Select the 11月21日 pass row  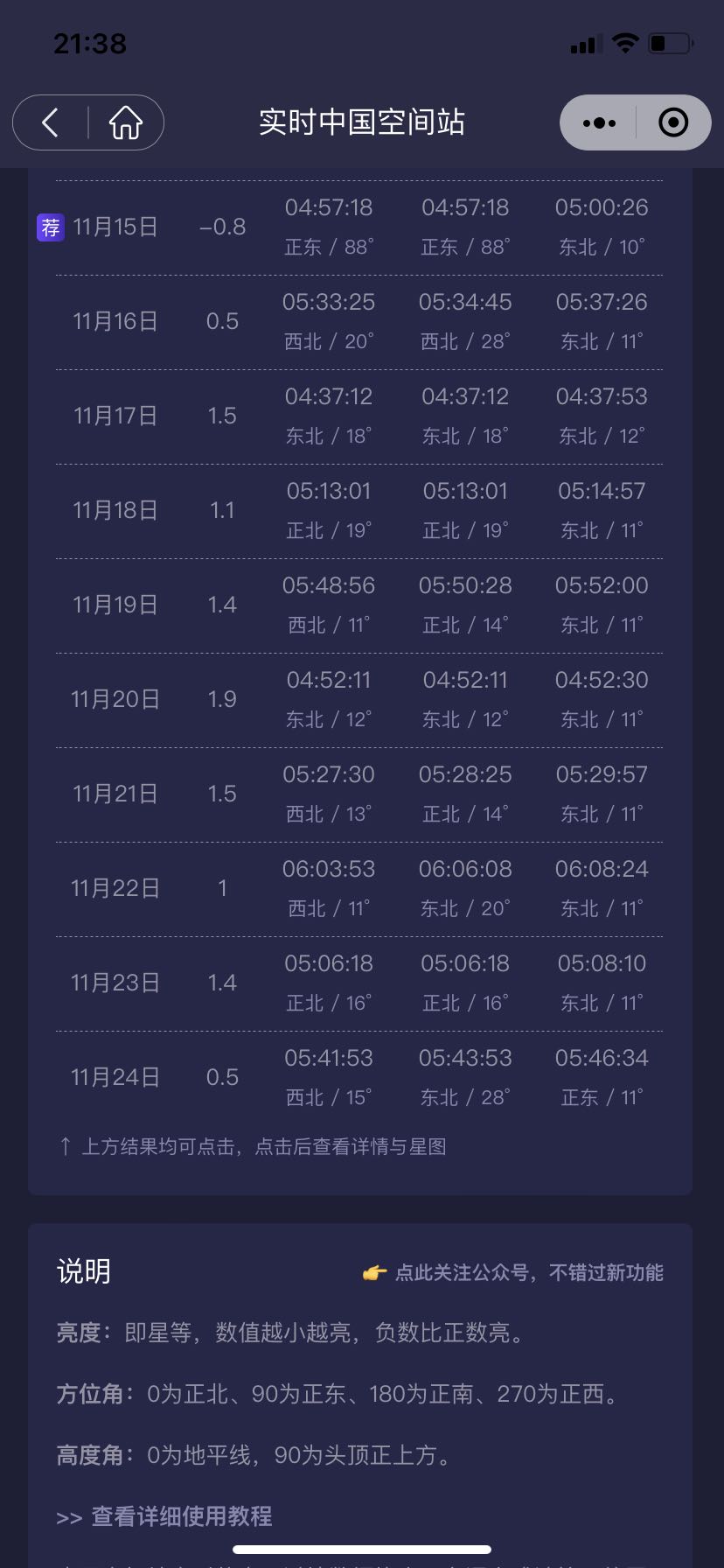tap(359, 794)
